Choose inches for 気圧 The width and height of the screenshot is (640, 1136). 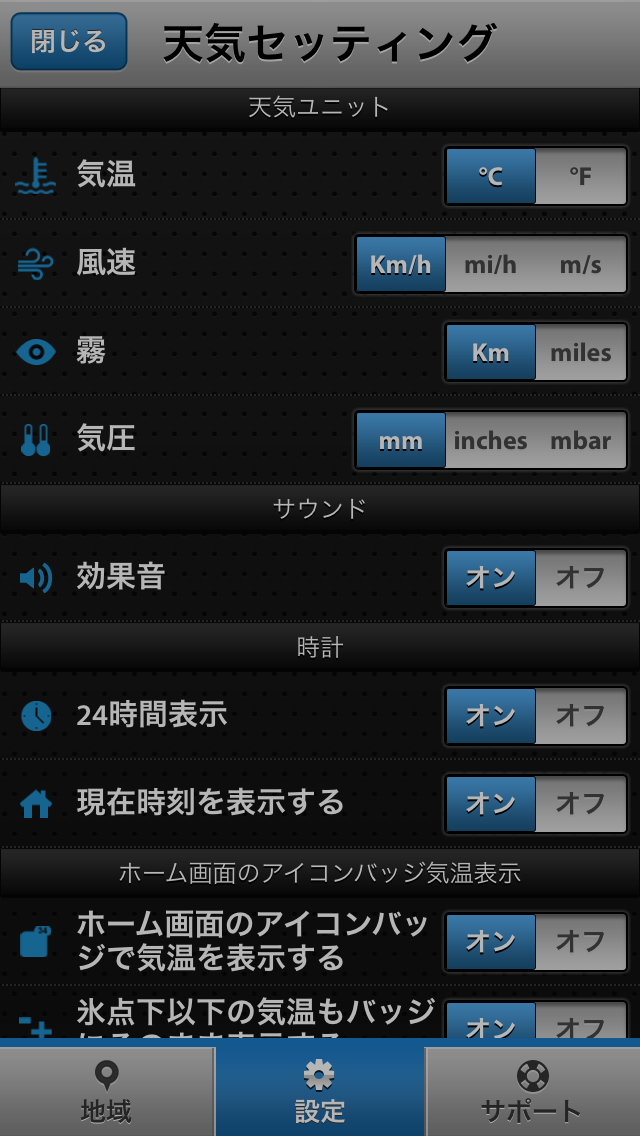(491, 440)
